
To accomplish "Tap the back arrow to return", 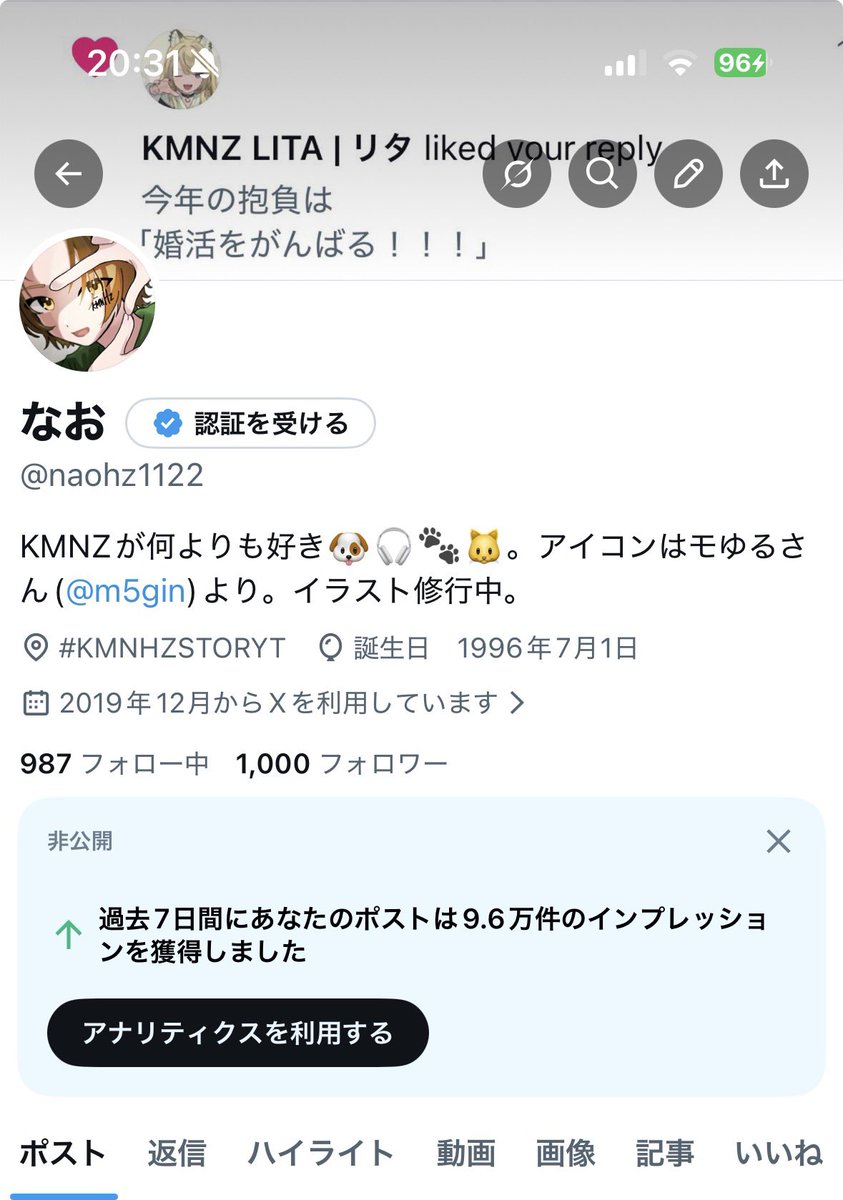I will point(68,173).
